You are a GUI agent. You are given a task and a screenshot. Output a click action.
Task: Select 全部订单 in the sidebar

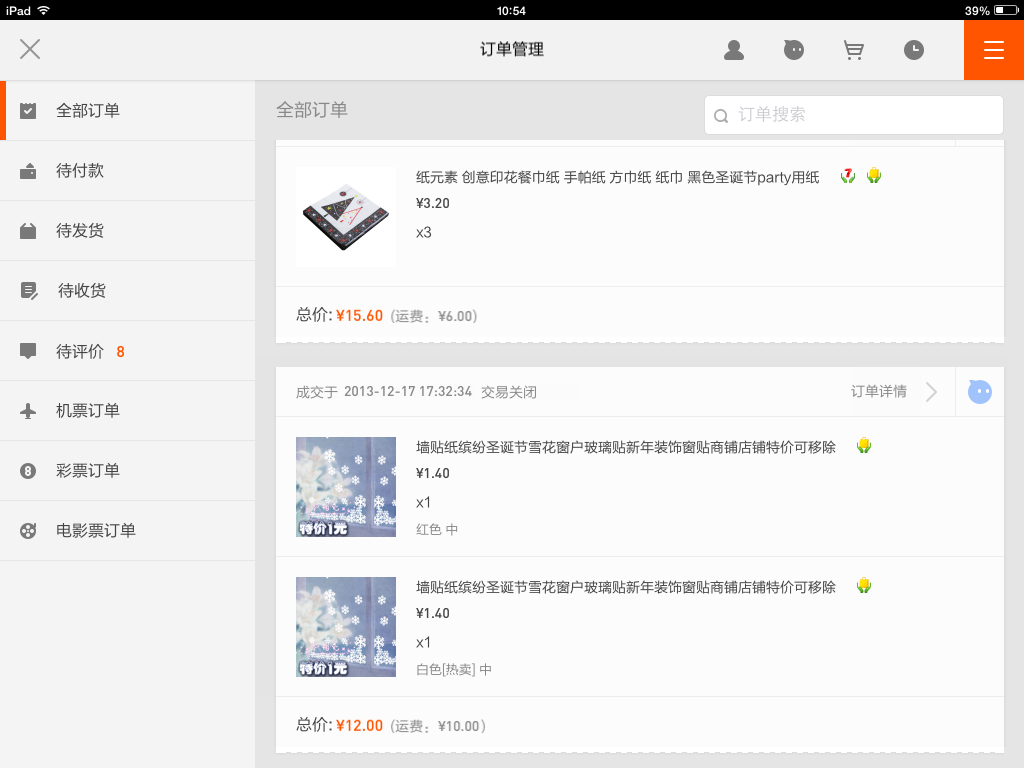point(88,111)
